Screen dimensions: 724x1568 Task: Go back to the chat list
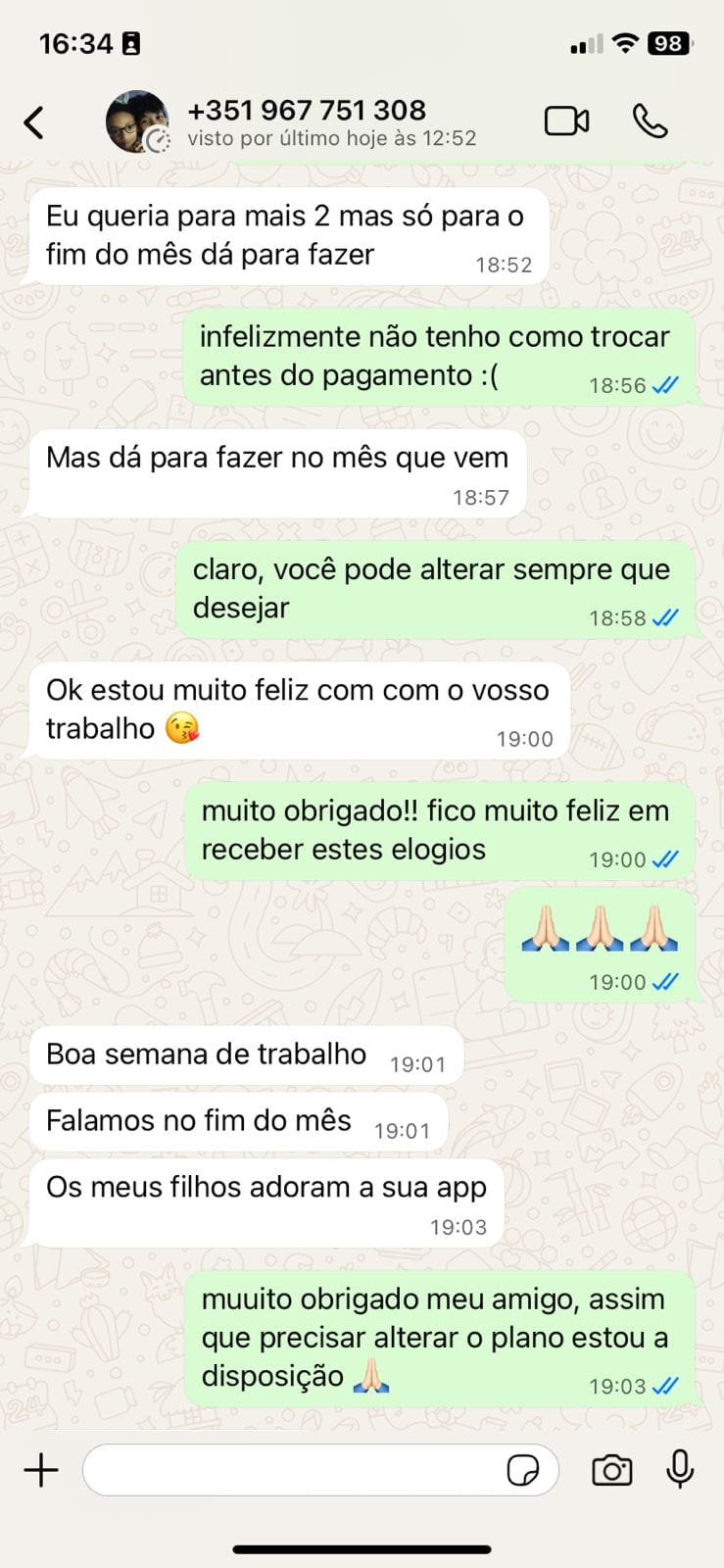(x=34, y=122)
